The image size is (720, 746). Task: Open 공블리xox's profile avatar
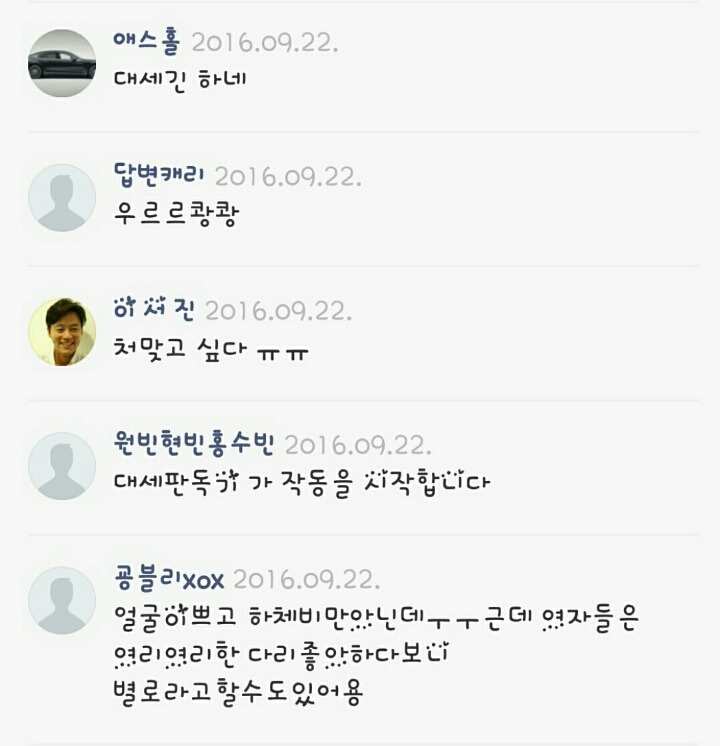tap(62, 600)
